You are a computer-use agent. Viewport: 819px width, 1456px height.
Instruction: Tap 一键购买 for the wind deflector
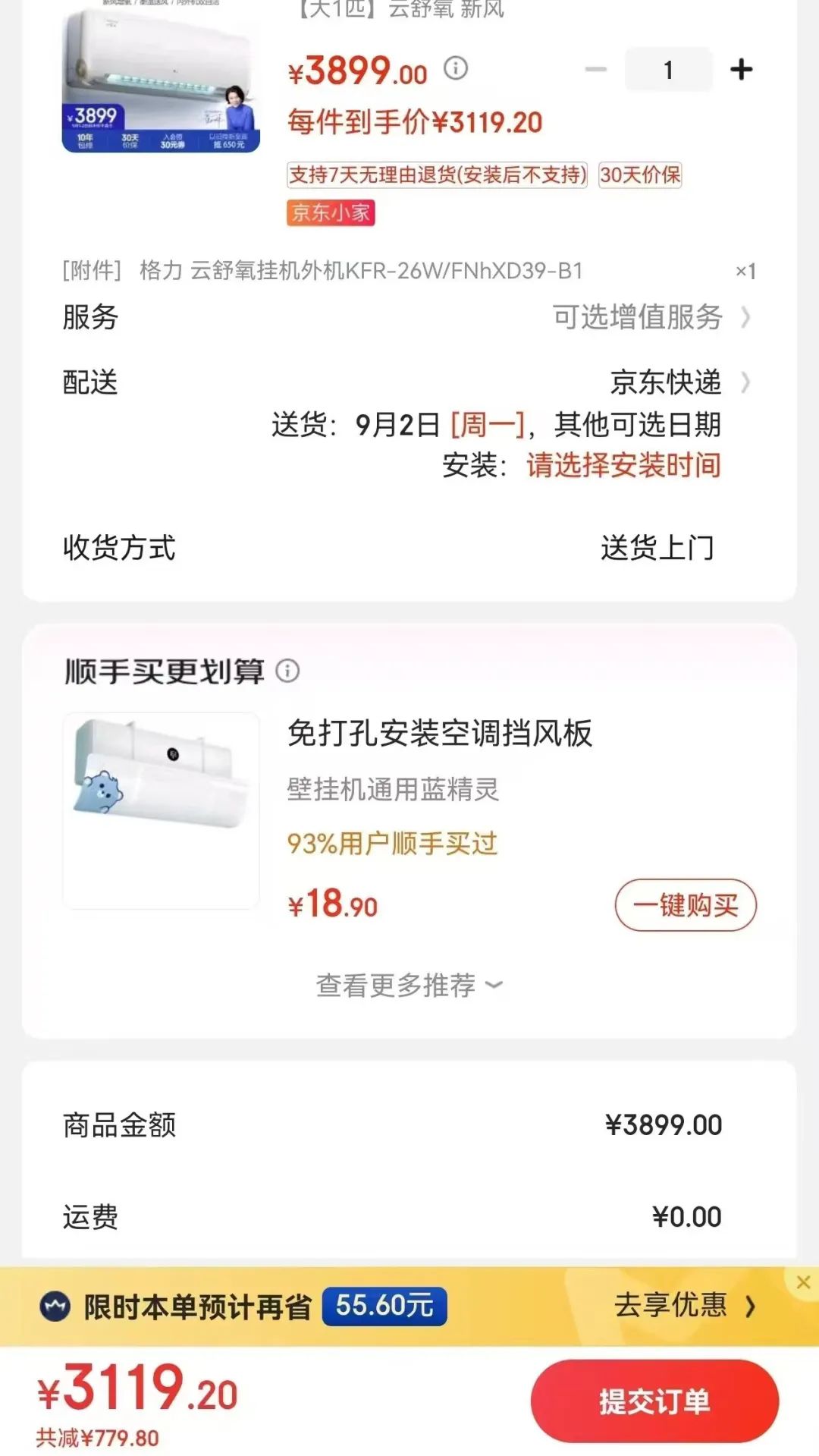click(x=685, y=905)
